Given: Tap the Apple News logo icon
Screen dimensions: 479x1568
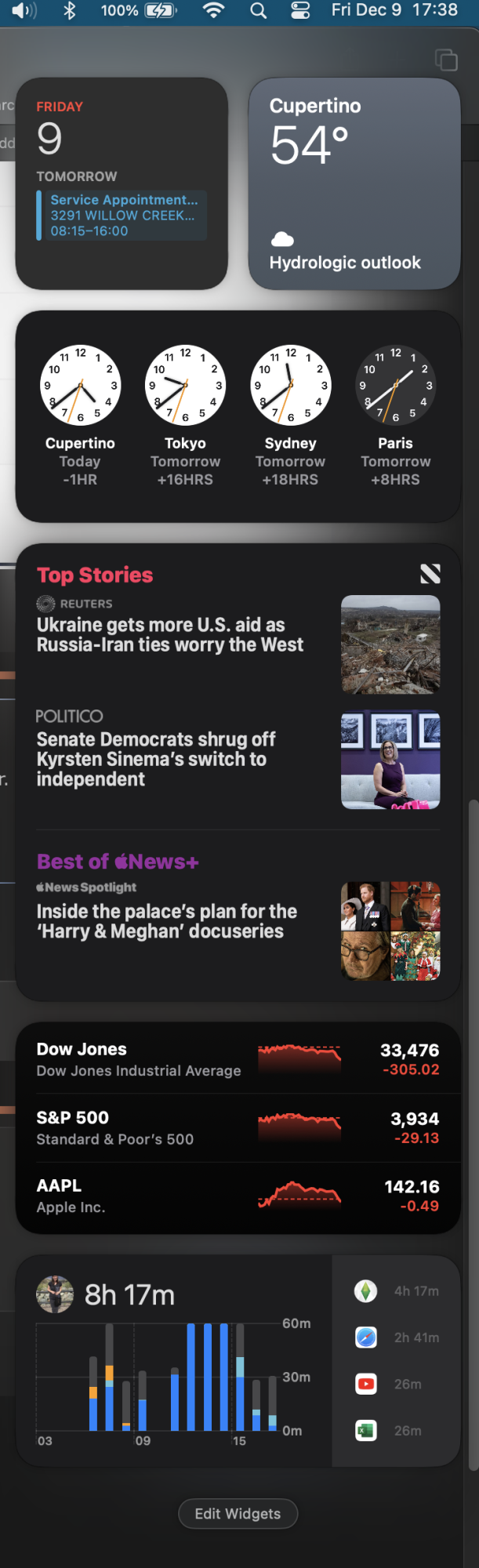Looking at the screenshot, I should tap(430, 574).
